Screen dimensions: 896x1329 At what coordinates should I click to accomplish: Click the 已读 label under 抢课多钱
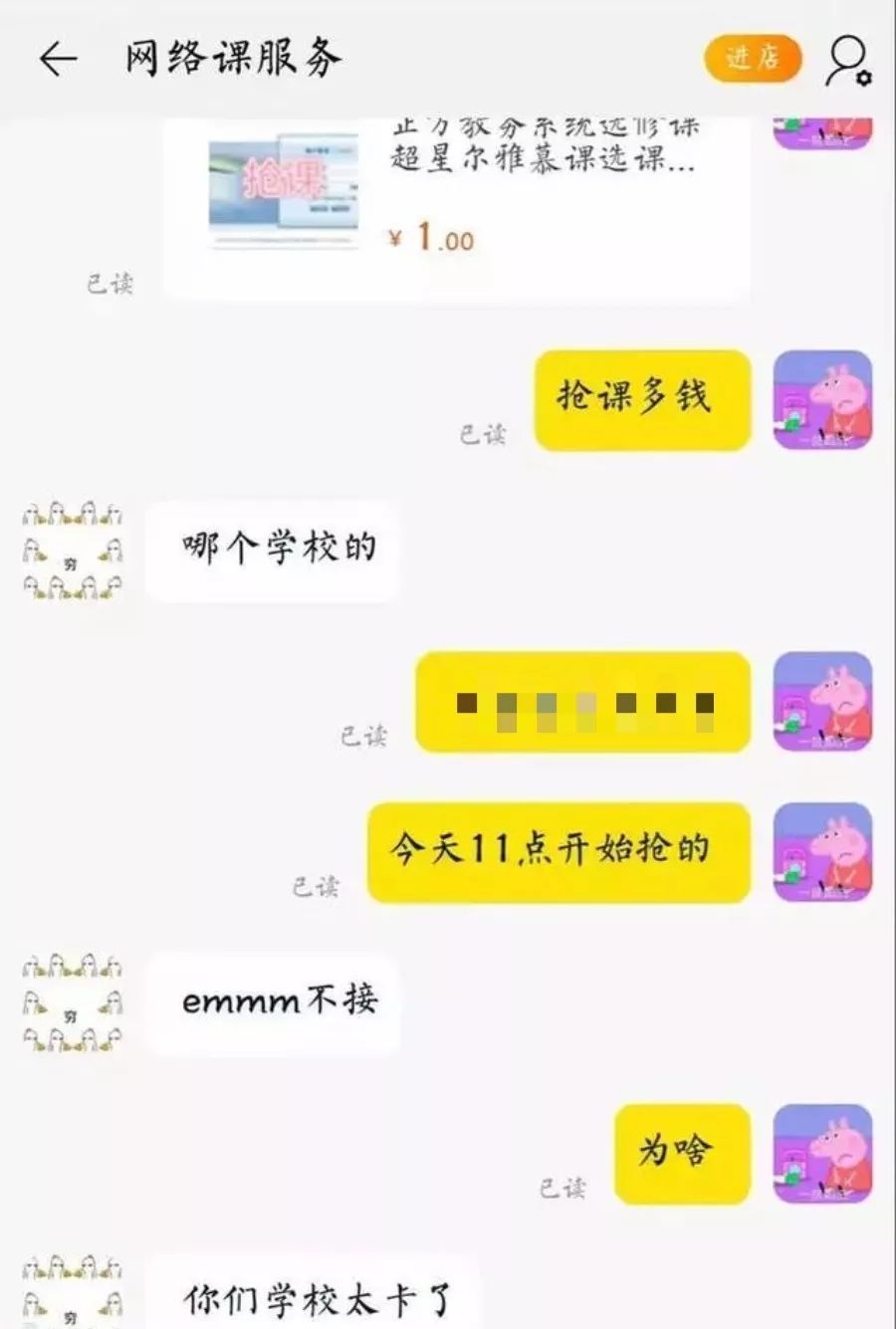point(481,434)
